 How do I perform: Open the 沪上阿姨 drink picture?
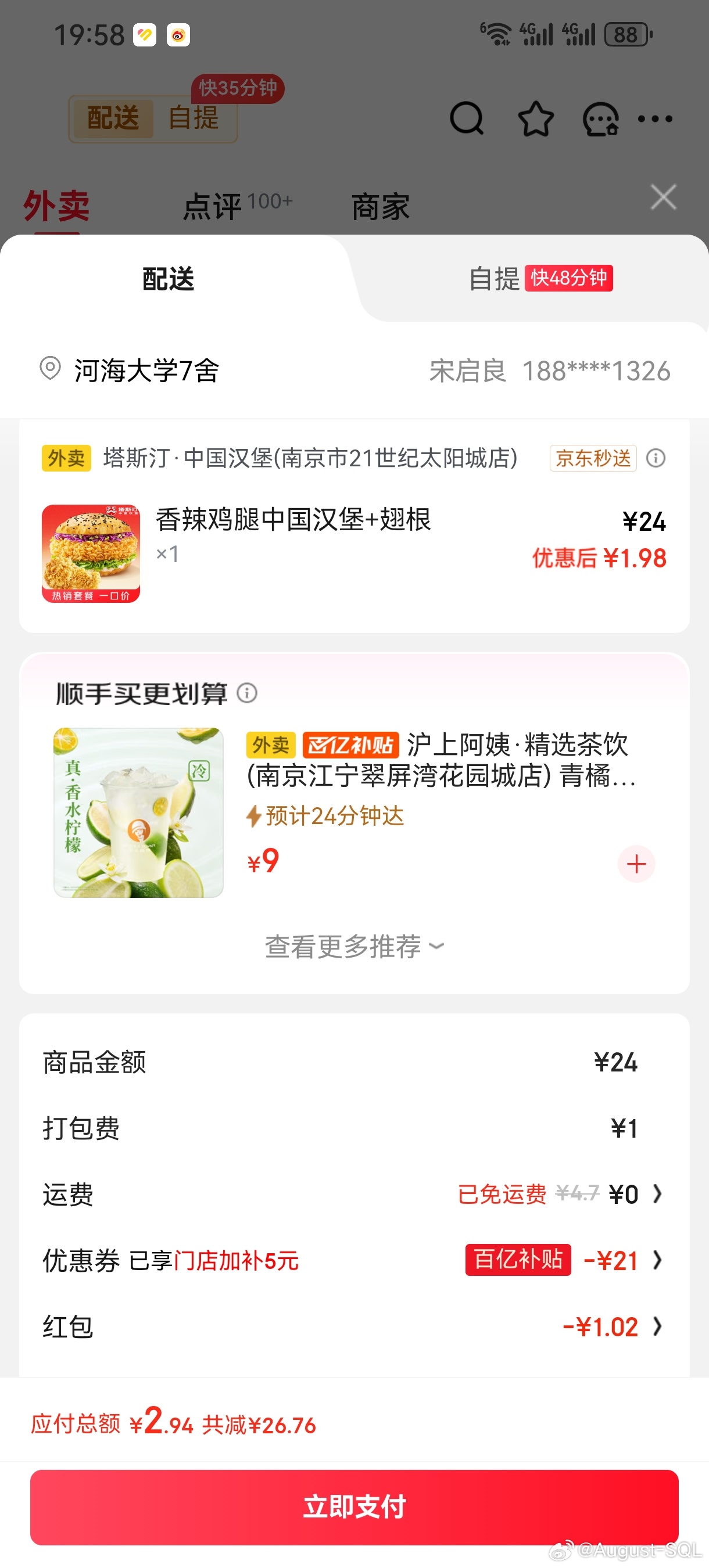tap(138, 812)
